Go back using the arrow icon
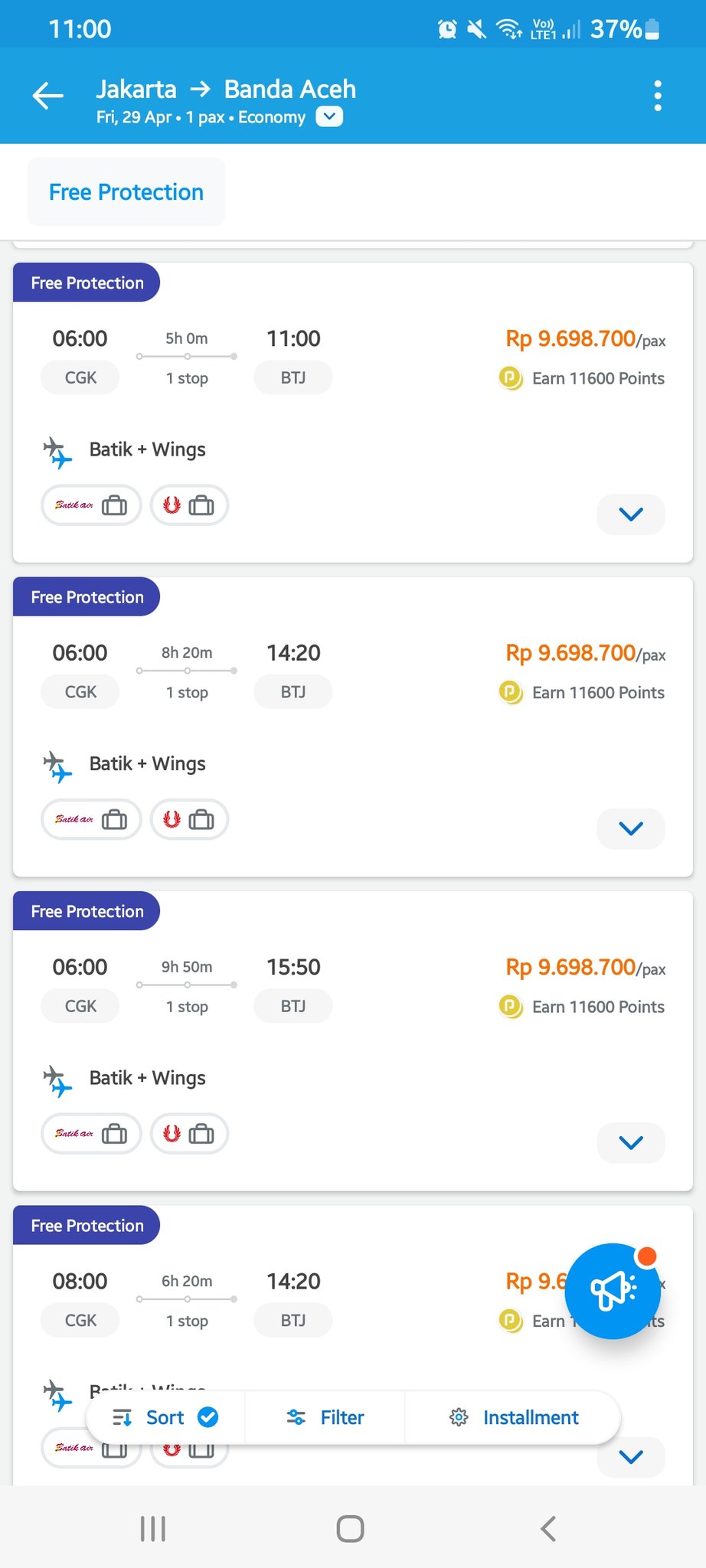 47,96
